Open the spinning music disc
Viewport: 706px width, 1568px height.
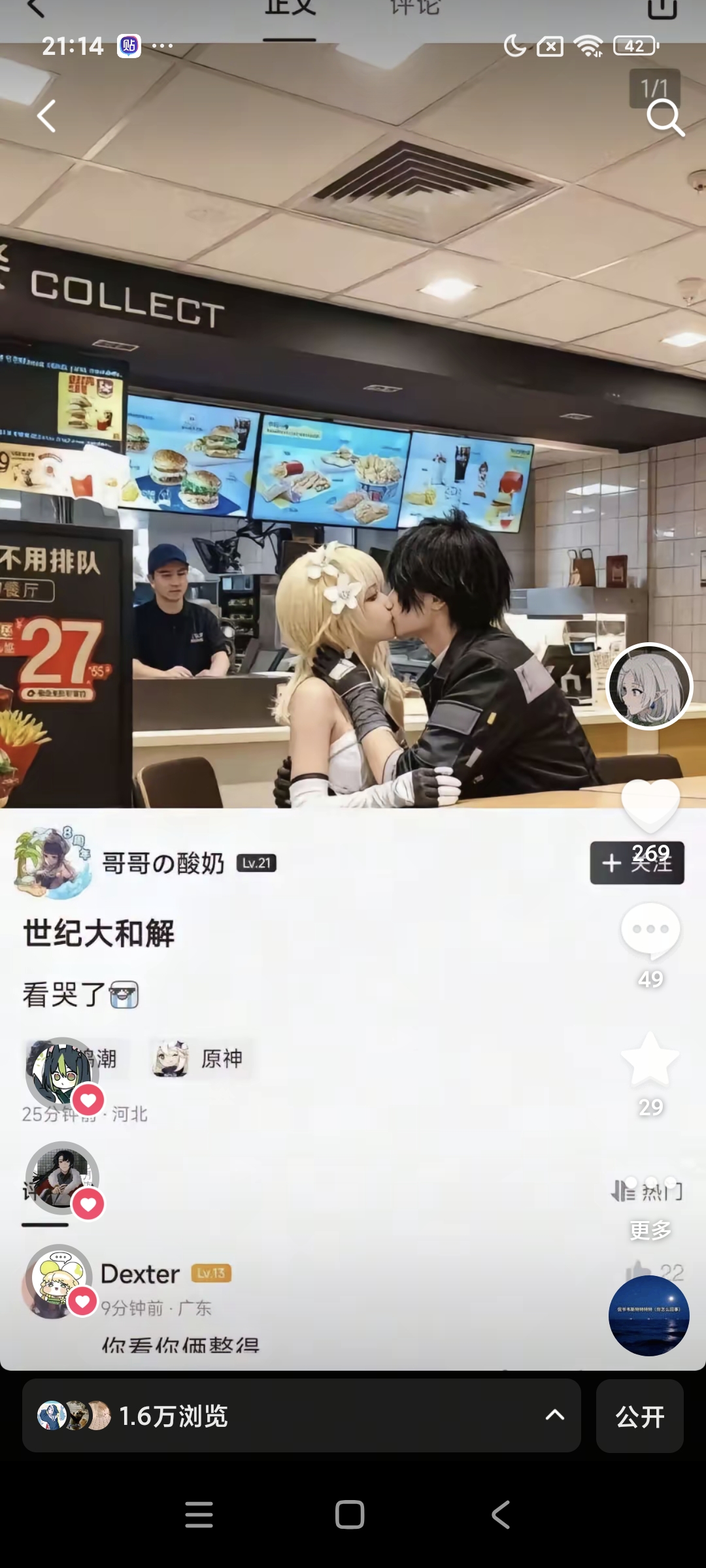[648, 1316]
